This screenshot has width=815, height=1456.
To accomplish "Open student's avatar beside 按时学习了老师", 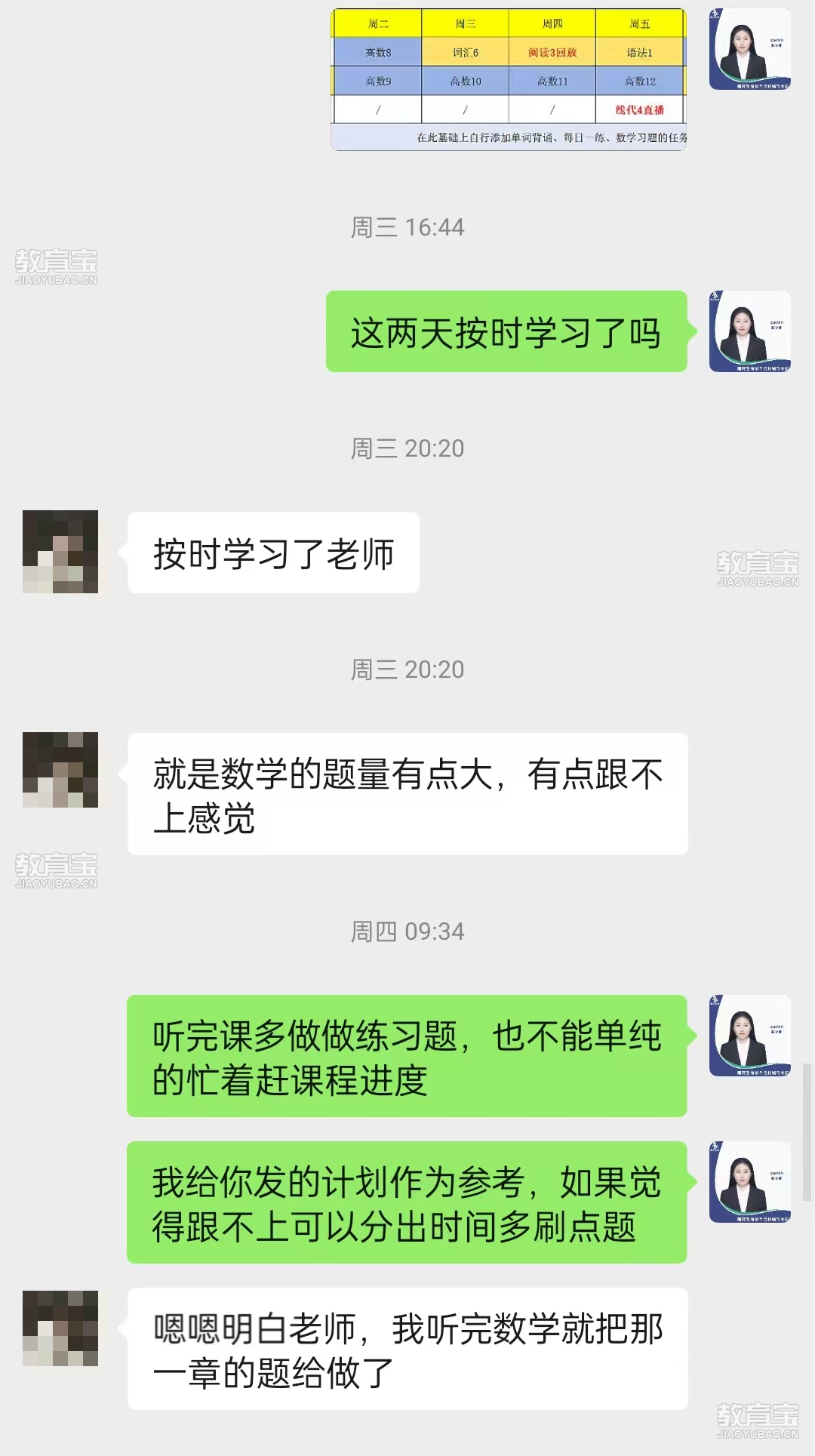I will pos(60,552).
